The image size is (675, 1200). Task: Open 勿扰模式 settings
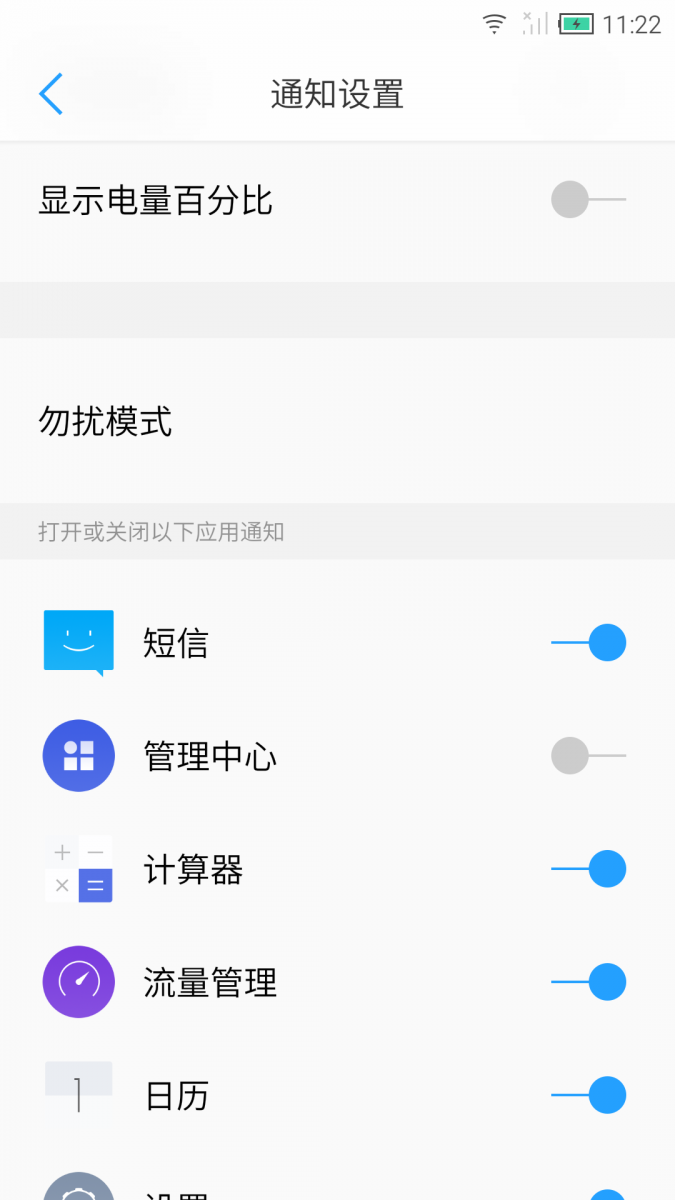tap(337, 421)
